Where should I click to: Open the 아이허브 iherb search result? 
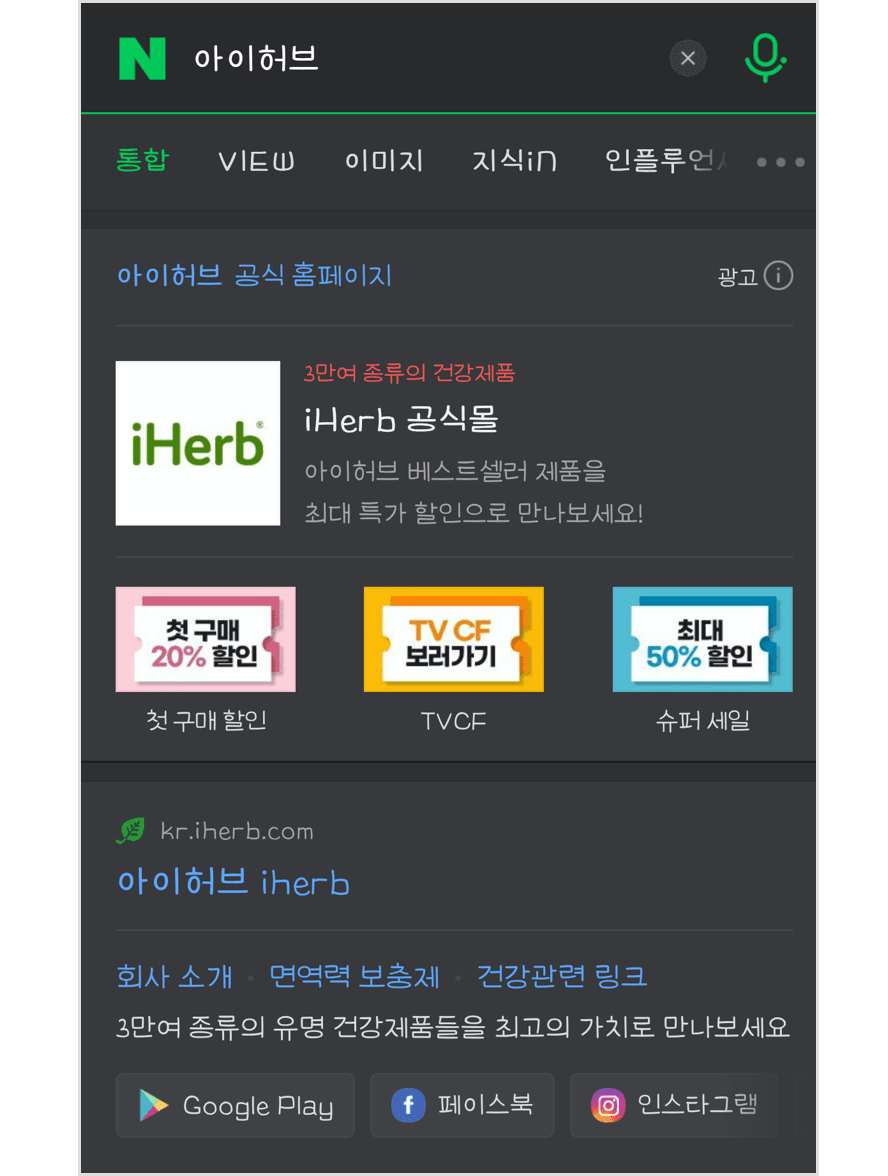pyautogui.click(x=233, y=882)
